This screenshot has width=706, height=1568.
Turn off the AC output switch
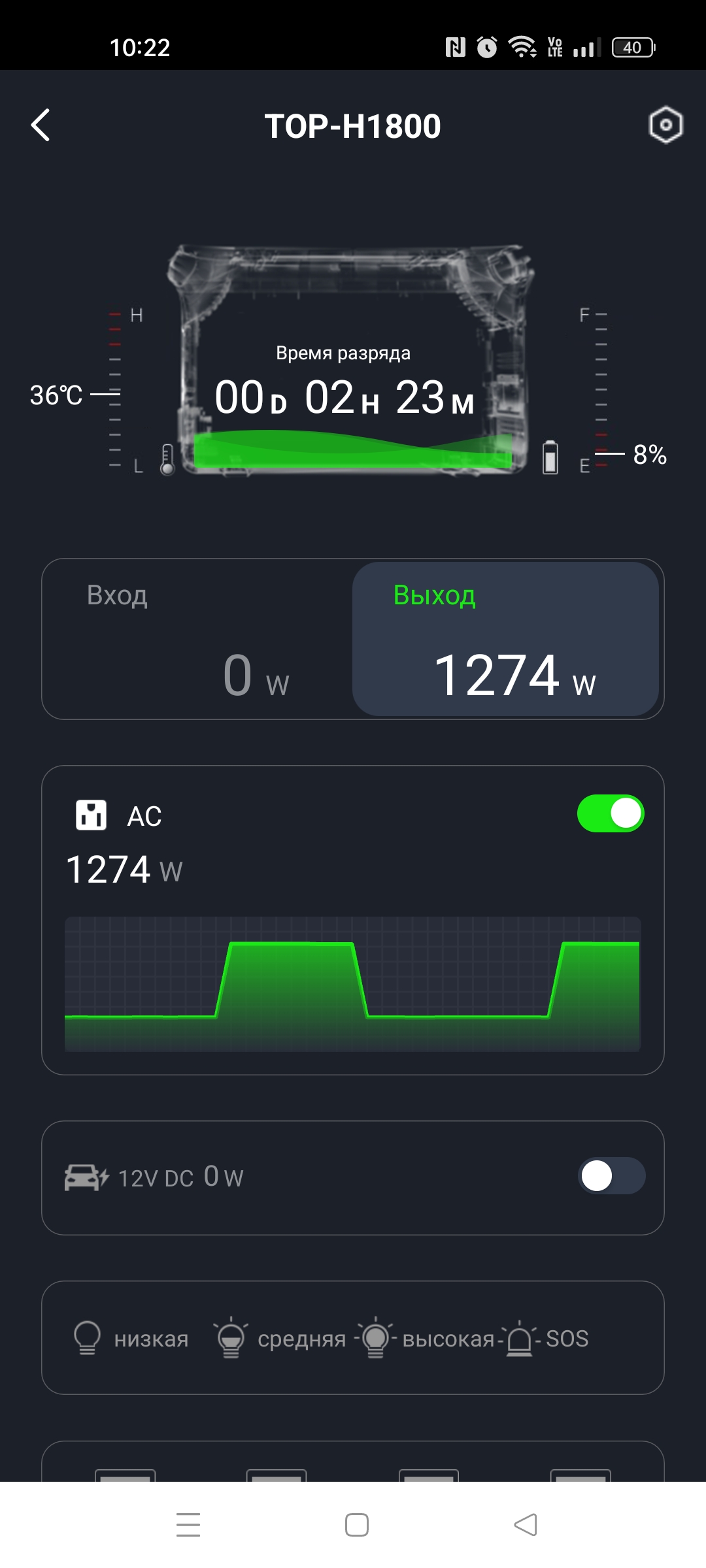[x=611, y=813]
